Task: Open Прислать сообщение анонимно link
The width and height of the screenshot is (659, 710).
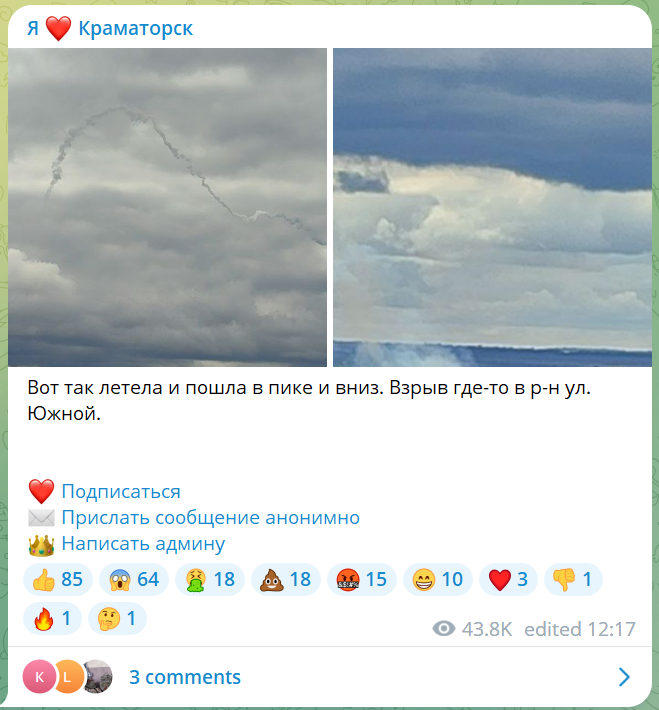Action: [210, 518]
